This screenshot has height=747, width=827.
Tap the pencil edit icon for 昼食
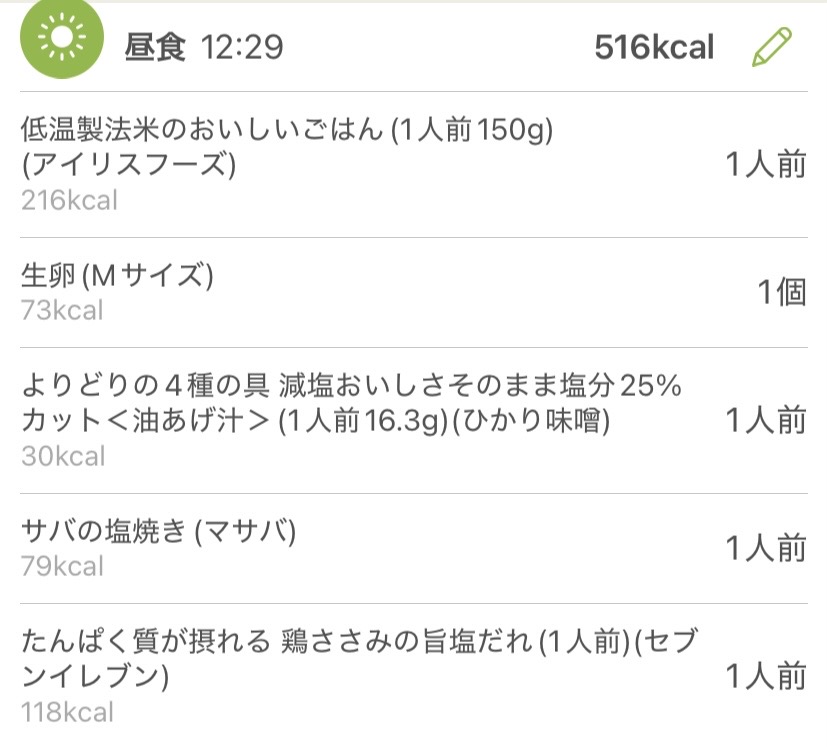pyautogui.click(x=771, y=47)
